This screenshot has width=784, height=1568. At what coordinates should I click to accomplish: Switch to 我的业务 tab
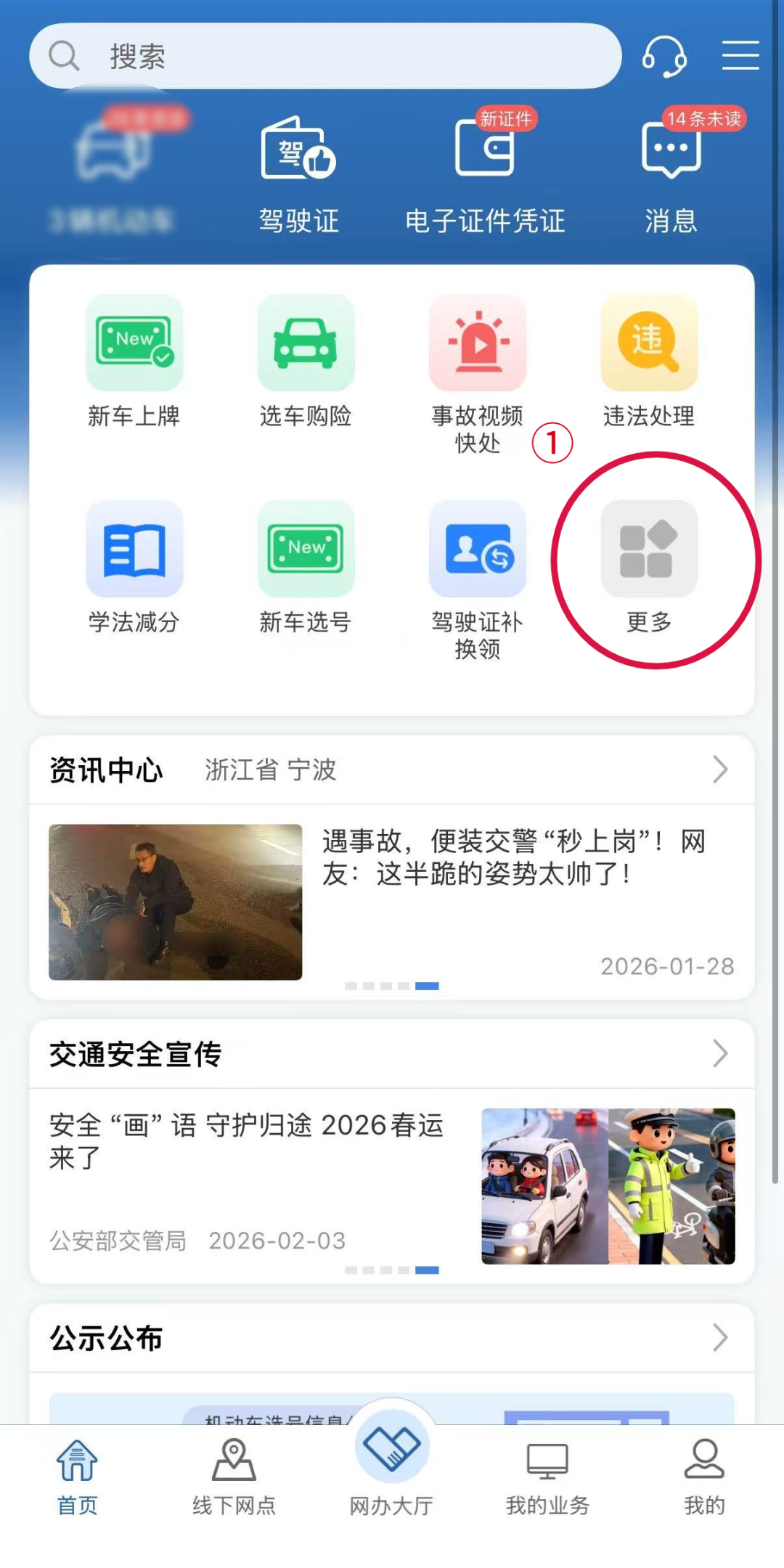tap(547, 1477)
